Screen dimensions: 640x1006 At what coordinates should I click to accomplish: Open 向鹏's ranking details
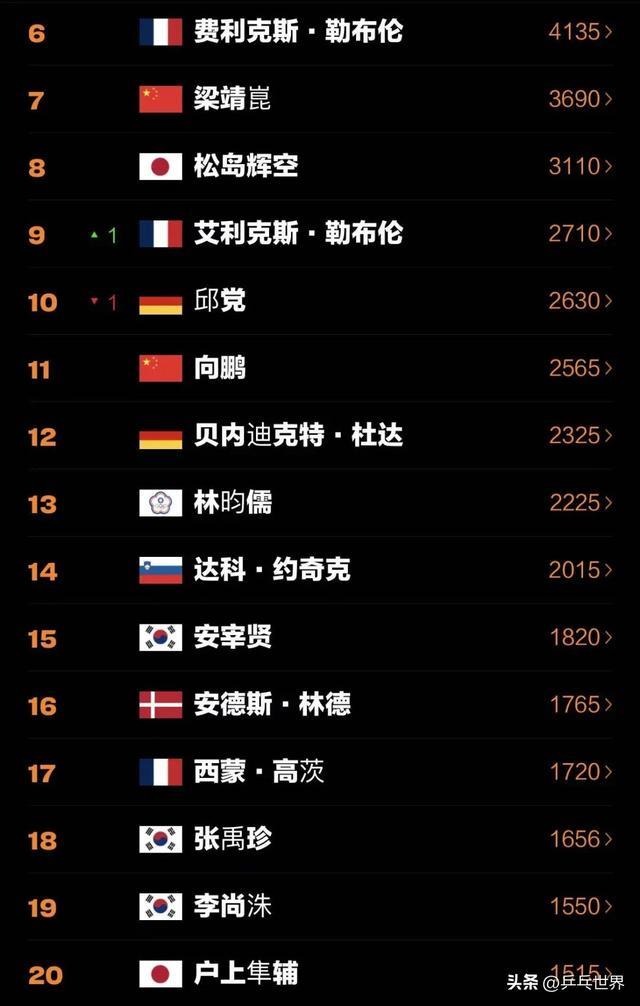220,368
